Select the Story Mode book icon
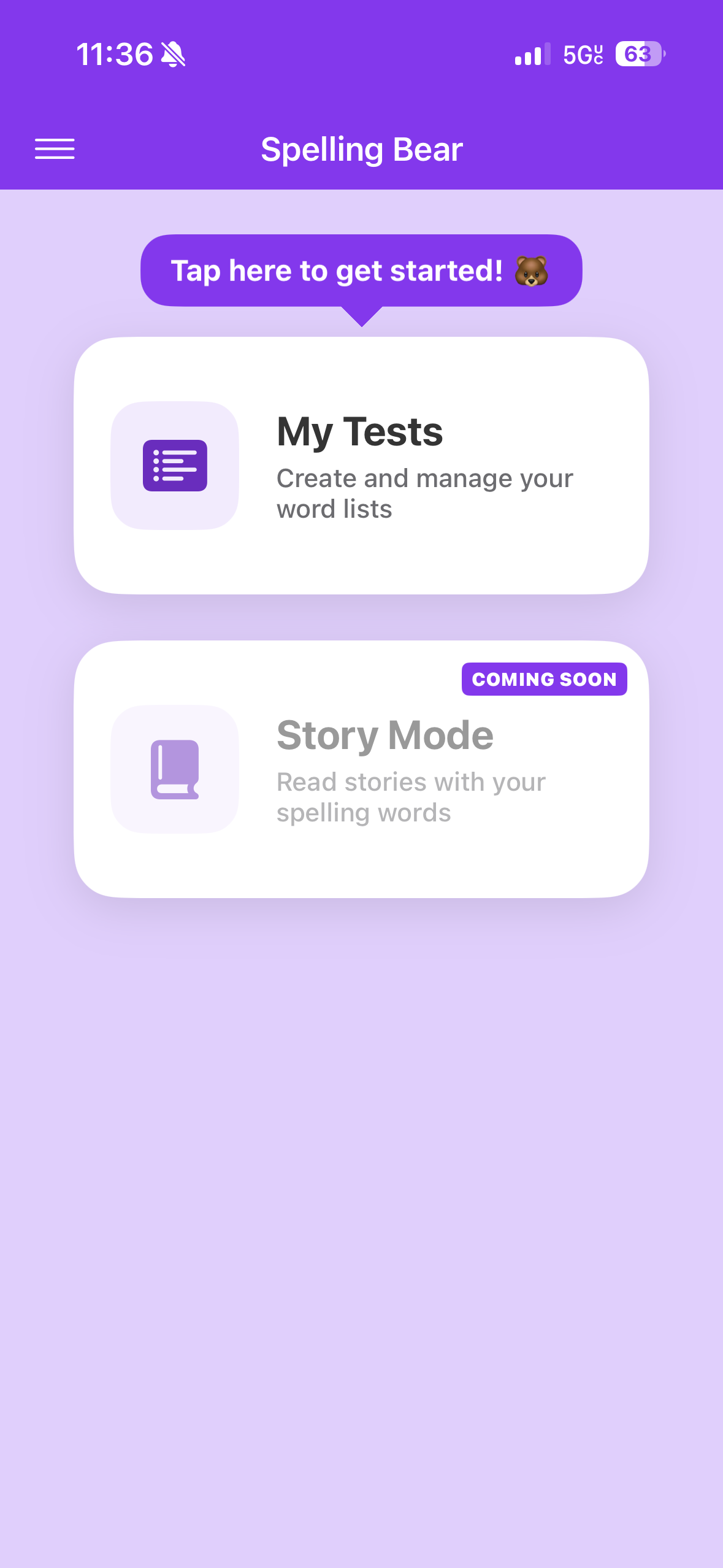 [x=175, y=770]
